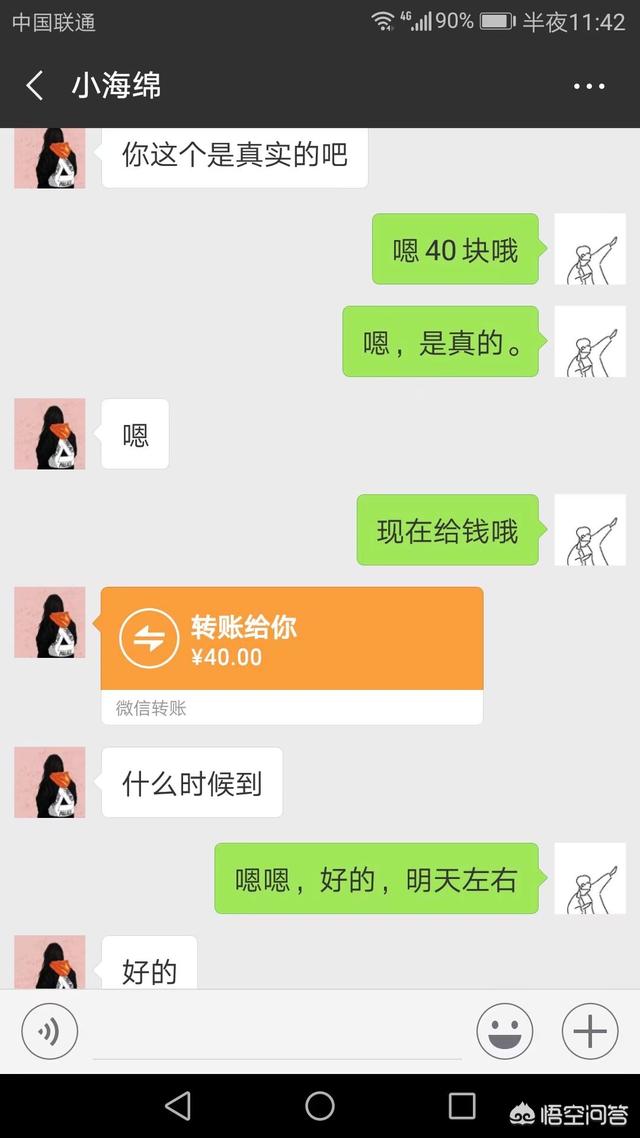Open the three-dot chat options menu
Viewport: 640px width, 1138px height.
pyautogui.click(x=589, y=87)
